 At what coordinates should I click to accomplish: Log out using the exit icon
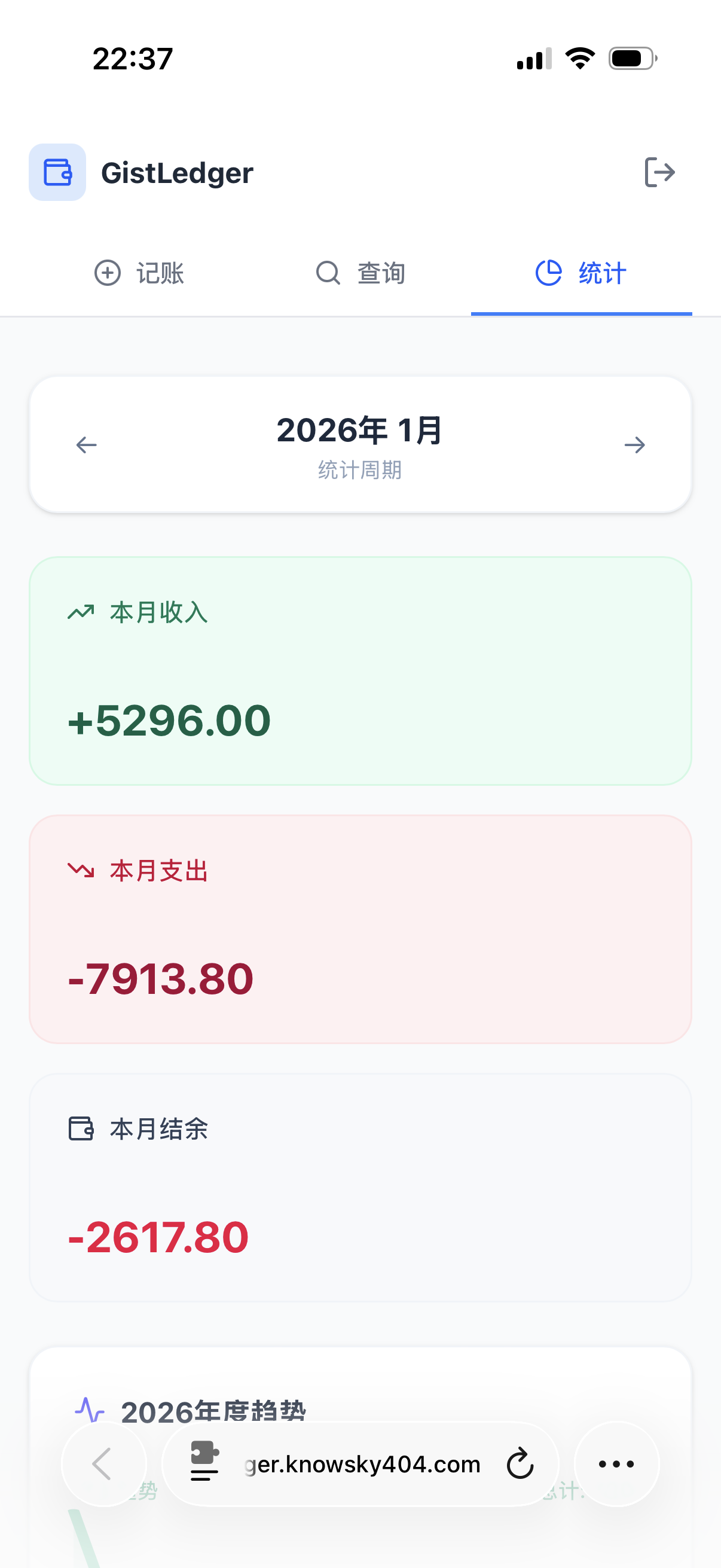point(659,172)
